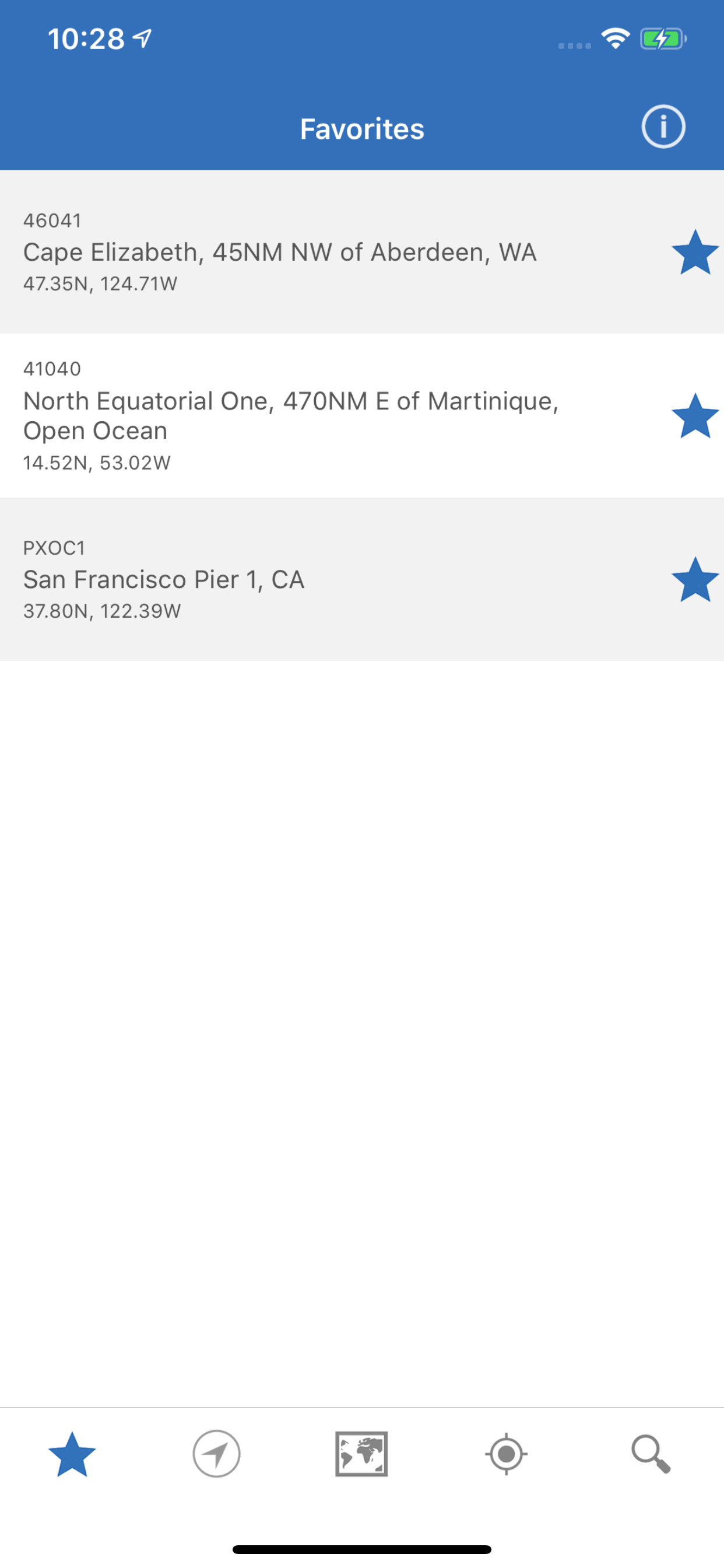Unfavorite Cape Elizabeth with its star

tap(694, 253)
